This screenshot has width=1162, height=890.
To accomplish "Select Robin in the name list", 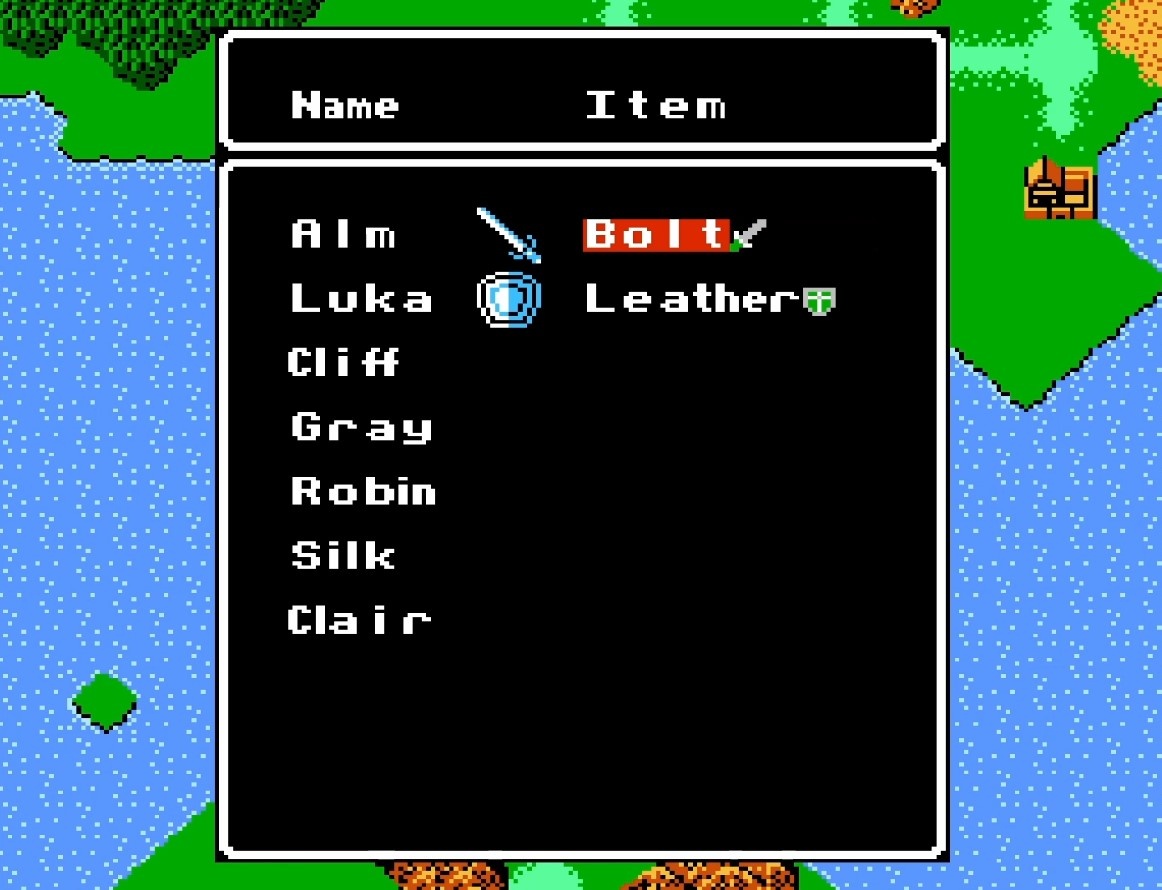I will coord(363,491).
